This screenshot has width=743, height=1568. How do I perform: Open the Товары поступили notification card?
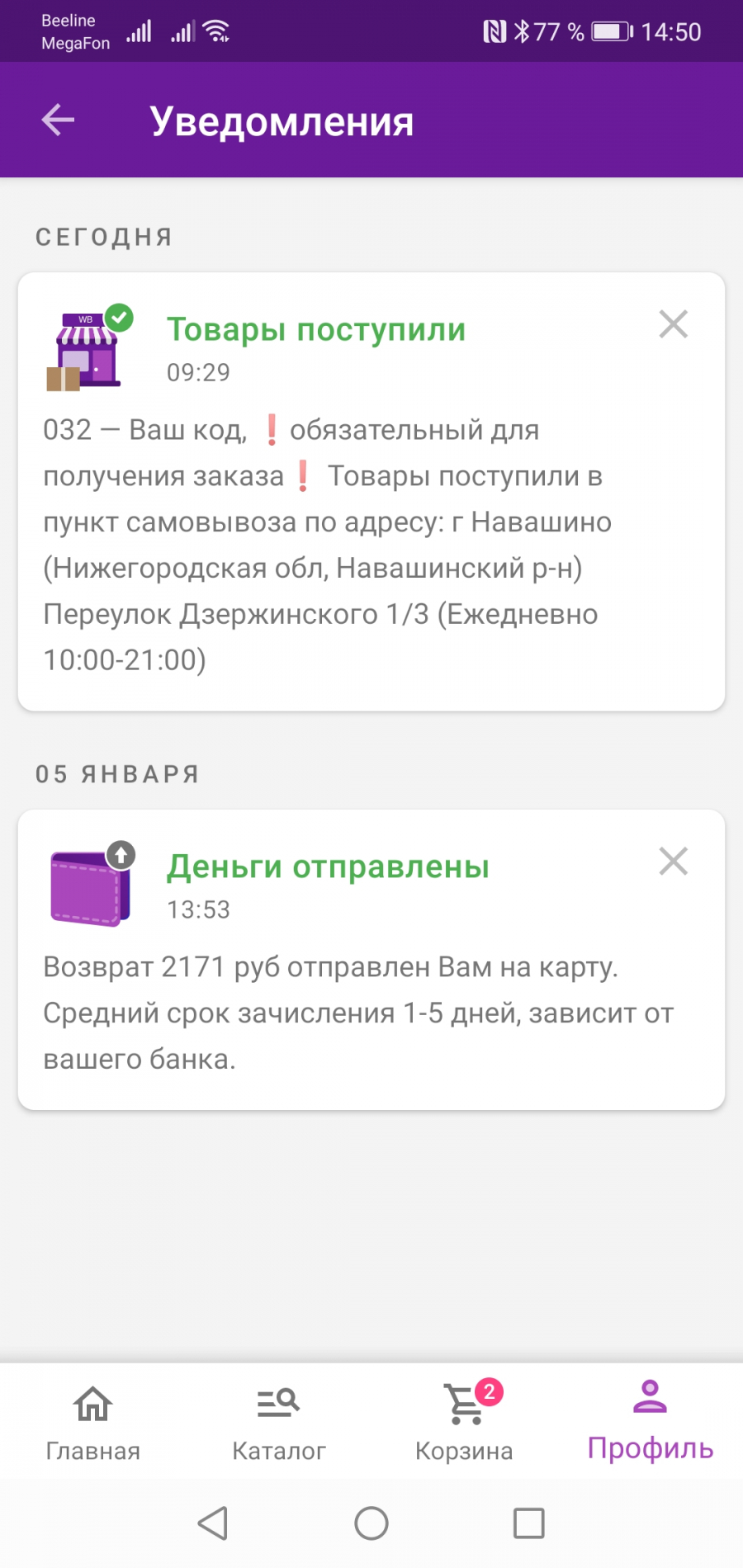(371, 492)
